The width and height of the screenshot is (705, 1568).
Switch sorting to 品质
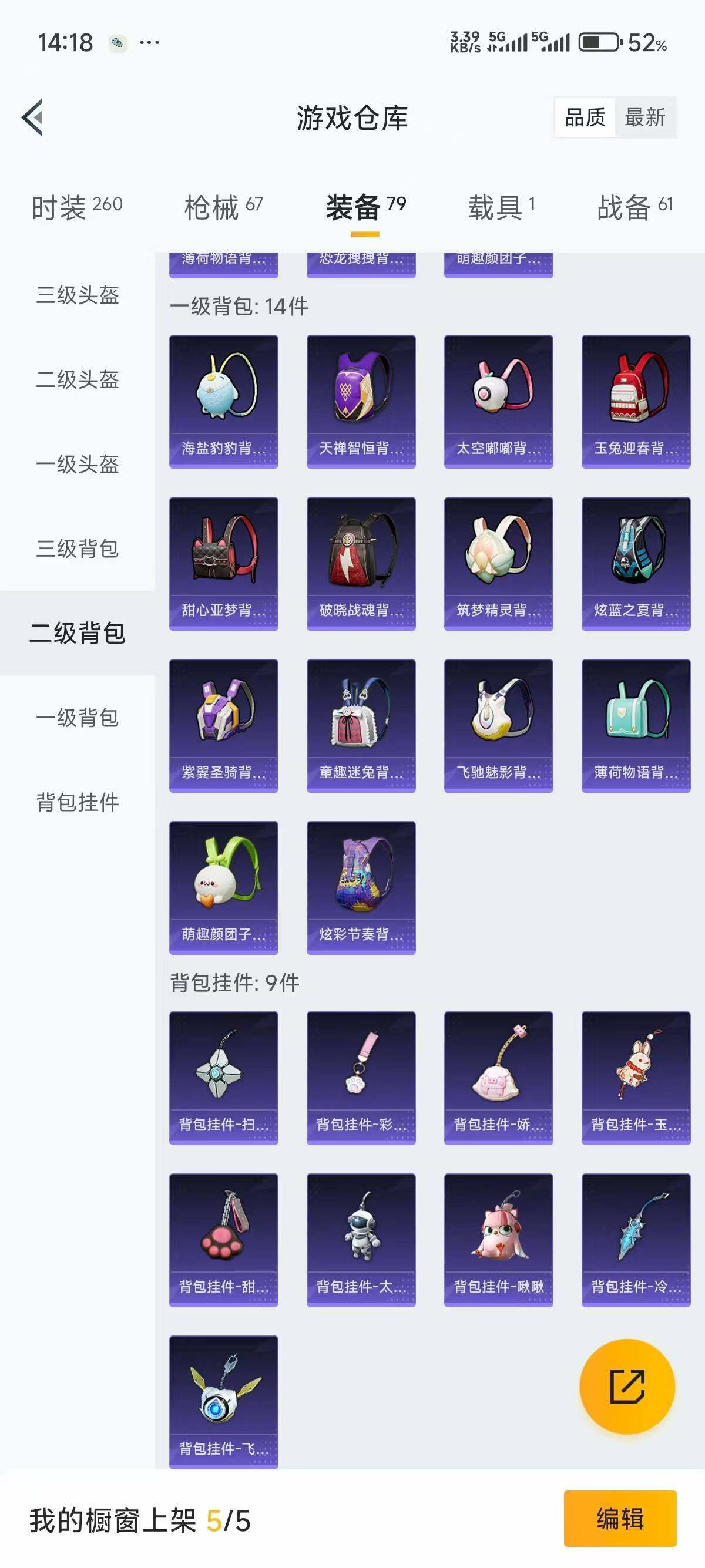(585, 119)
